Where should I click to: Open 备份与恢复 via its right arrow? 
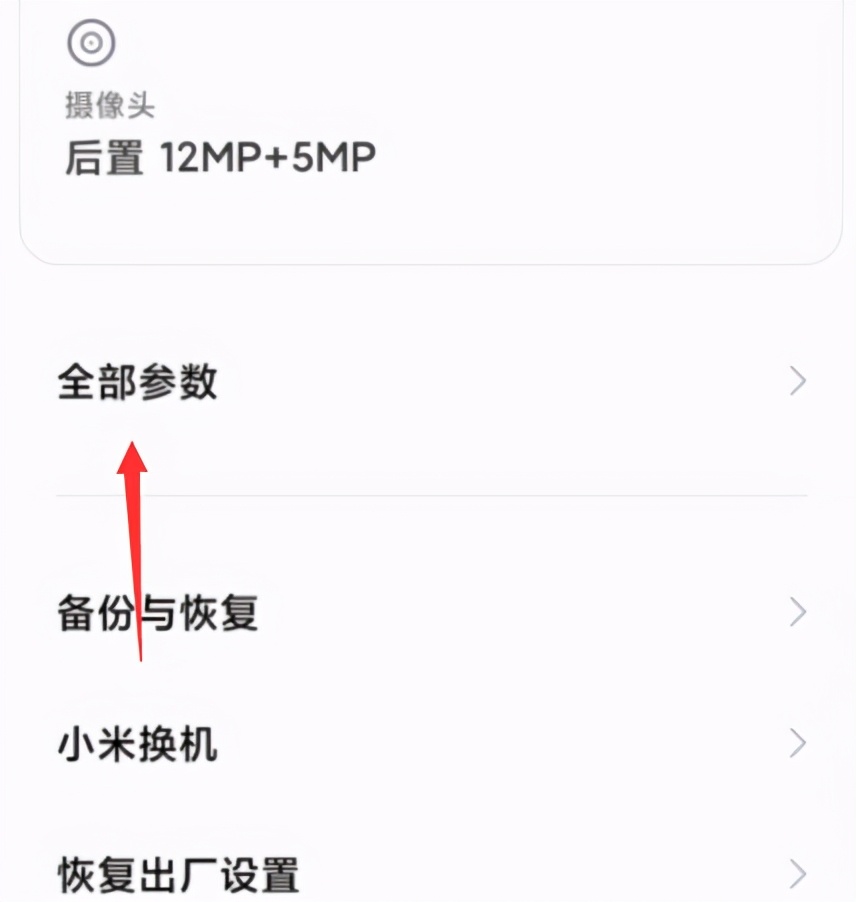click(x=796, y=612)
